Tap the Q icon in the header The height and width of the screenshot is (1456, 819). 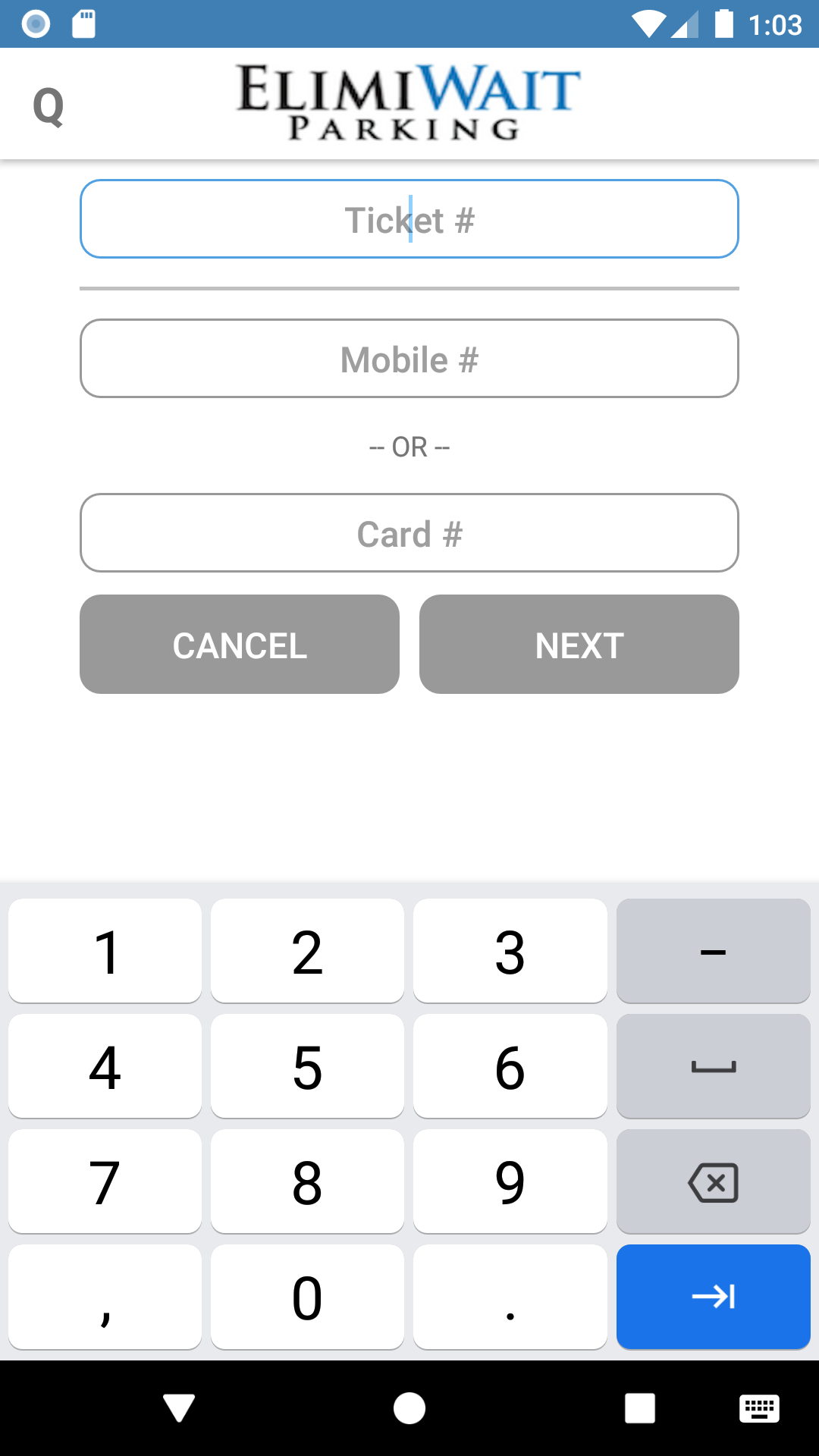(48, 107)
